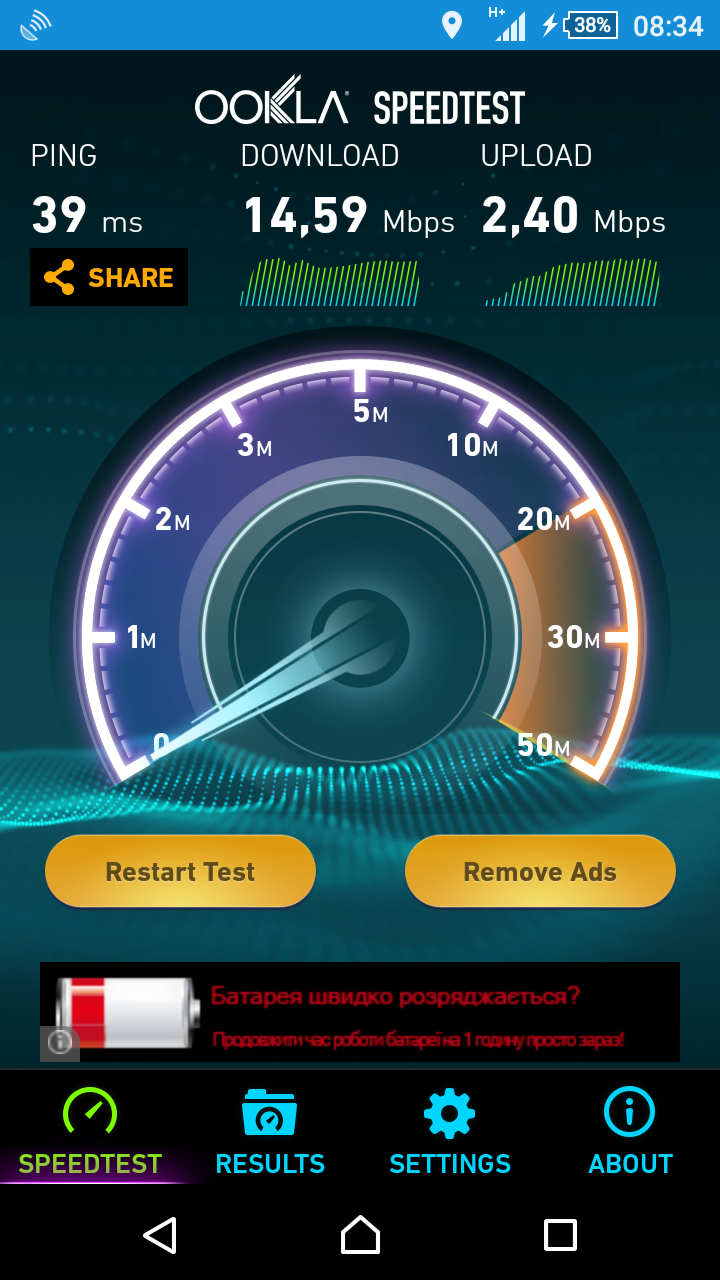This screenshot has height=1280, width=720.
Task: Select the Remove Ads button
Action: pos(540,871)
